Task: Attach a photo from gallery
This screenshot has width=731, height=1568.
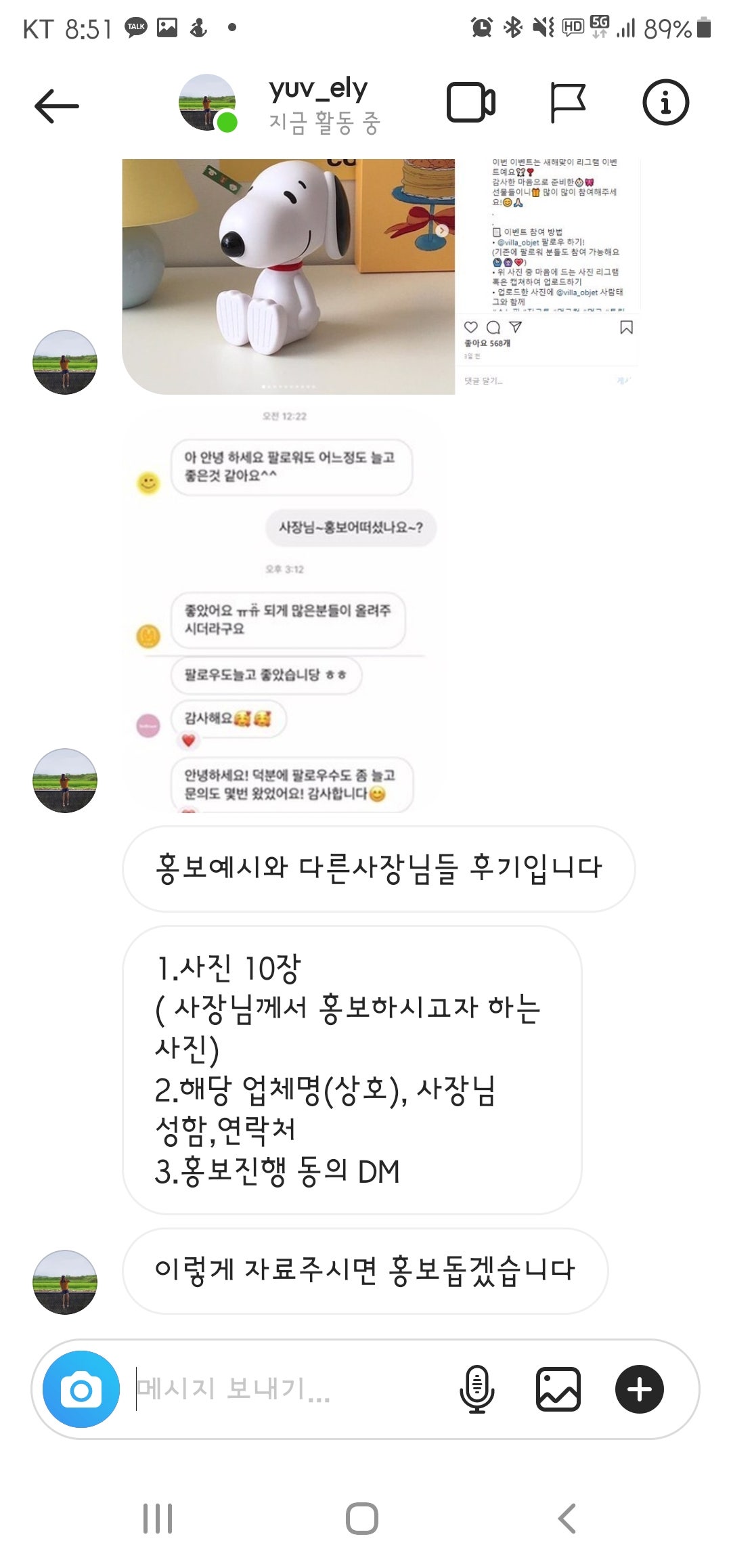Action: [x=558, y=1389]
